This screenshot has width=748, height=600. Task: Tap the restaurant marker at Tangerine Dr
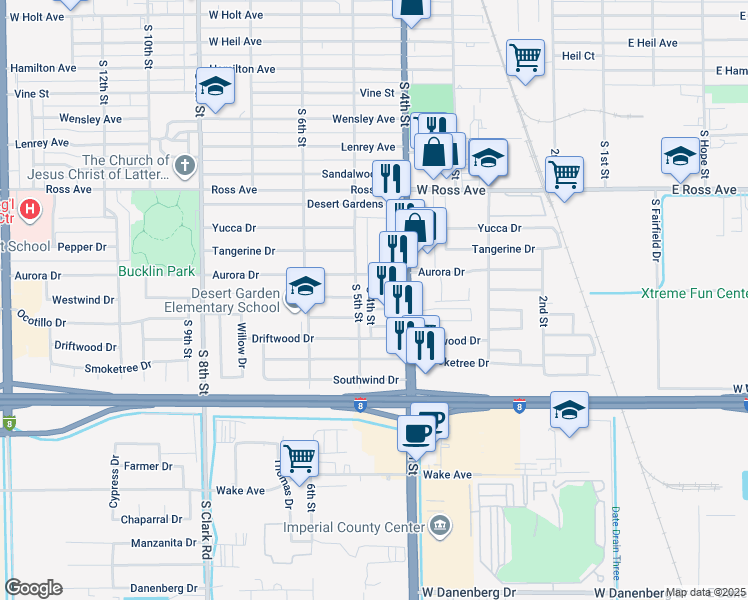[x=398, y=250]
